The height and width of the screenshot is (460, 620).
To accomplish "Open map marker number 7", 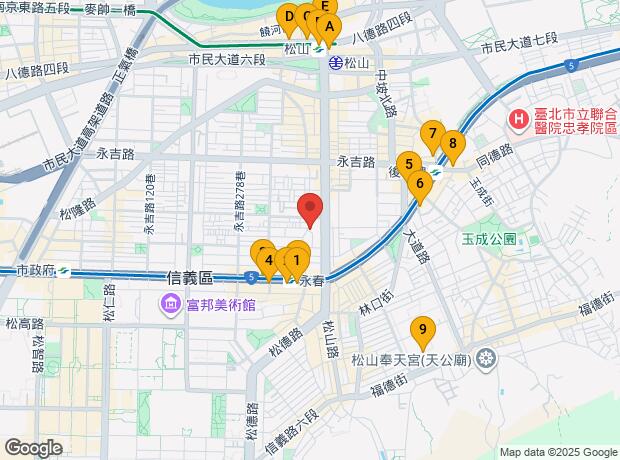I will (x=432, y=134).
